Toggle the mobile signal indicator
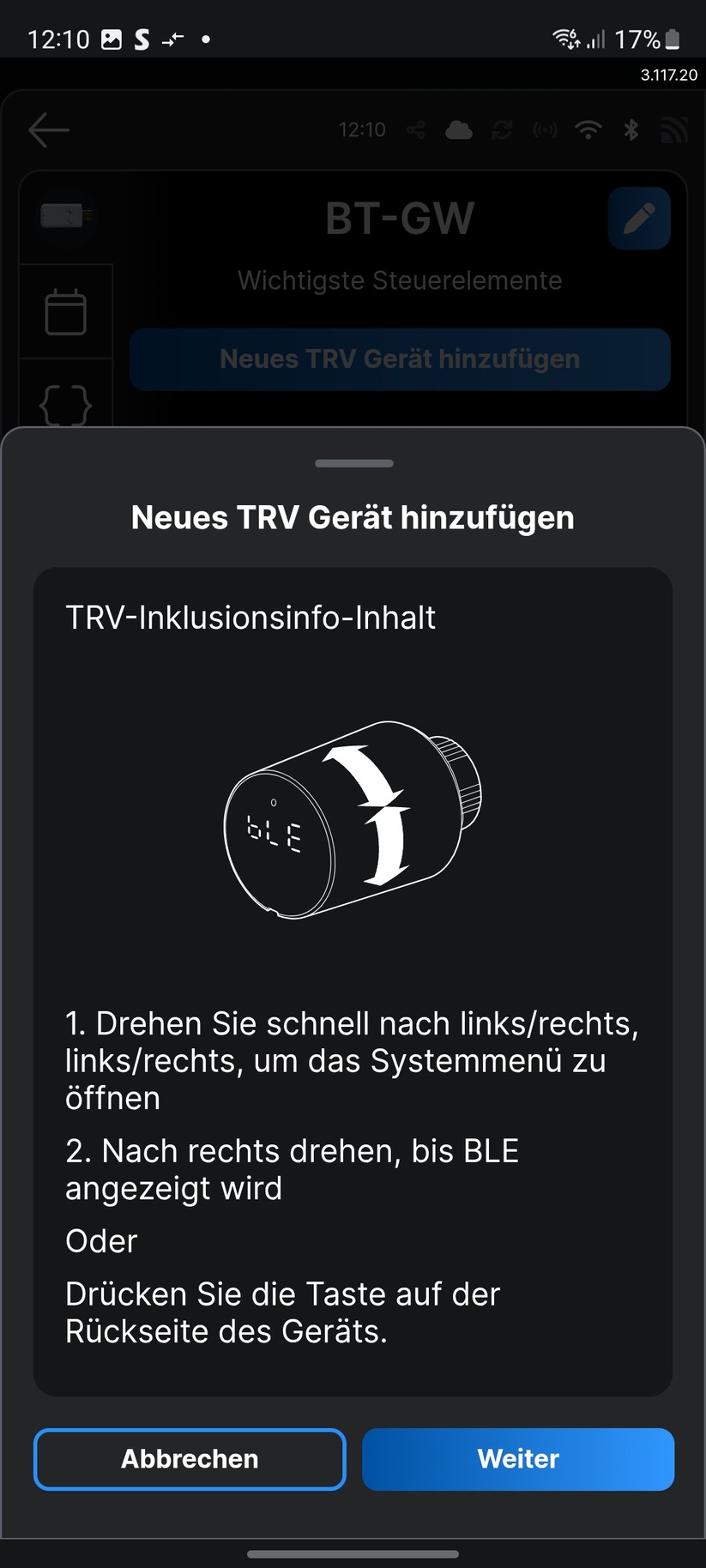706x1568 pixels. pyautogui.click(x=595, y=39)
